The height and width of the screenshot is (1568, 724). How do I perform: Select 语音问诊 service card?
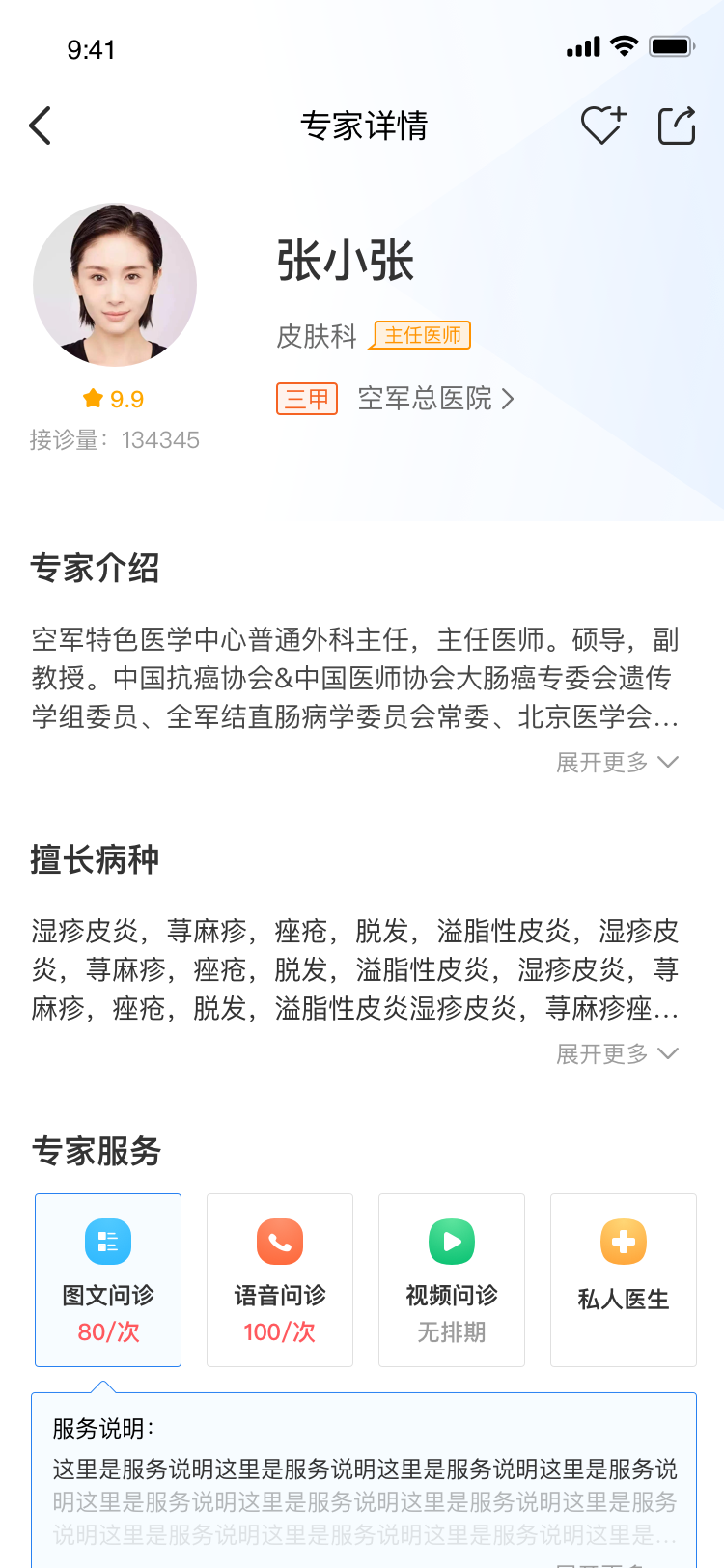280,1279
